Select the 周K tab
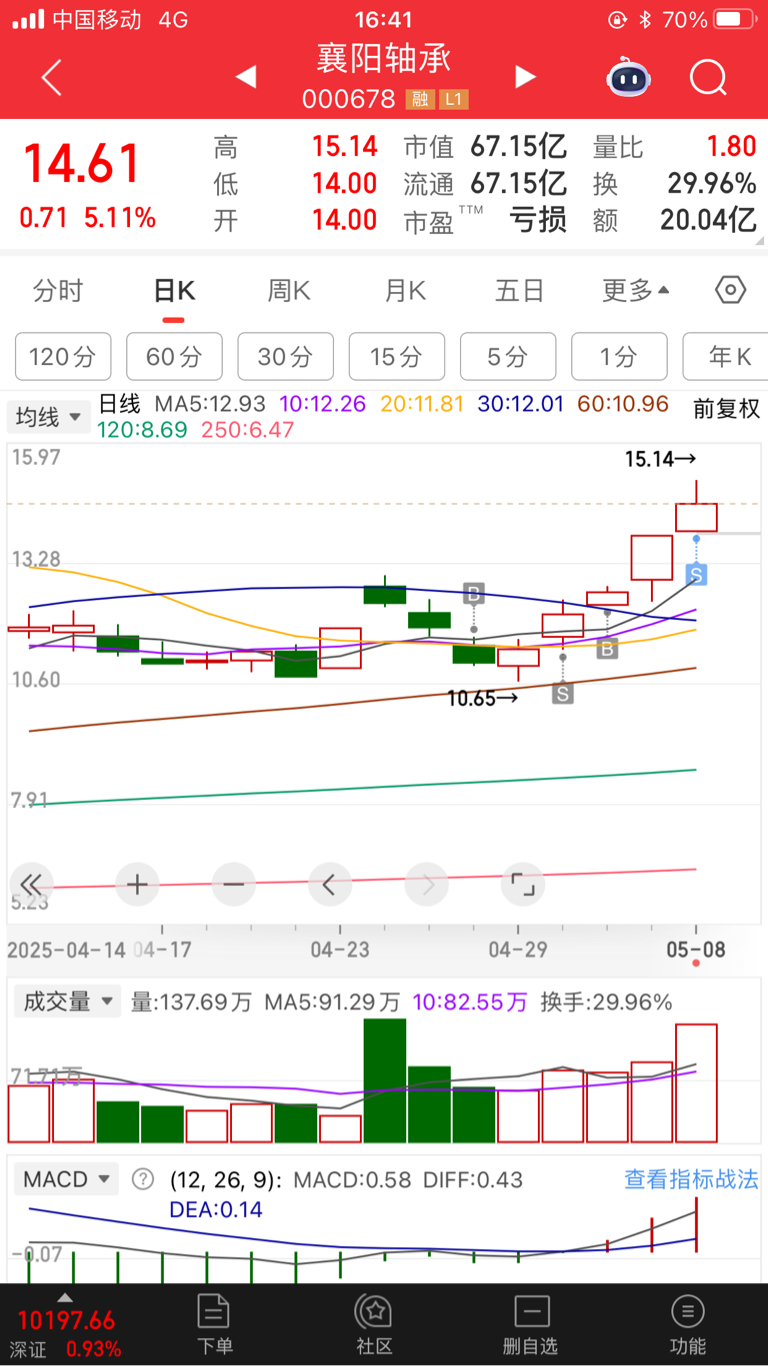Image resolution: width=768 pixels, height=1366 pixels. [x=289, y=291]
